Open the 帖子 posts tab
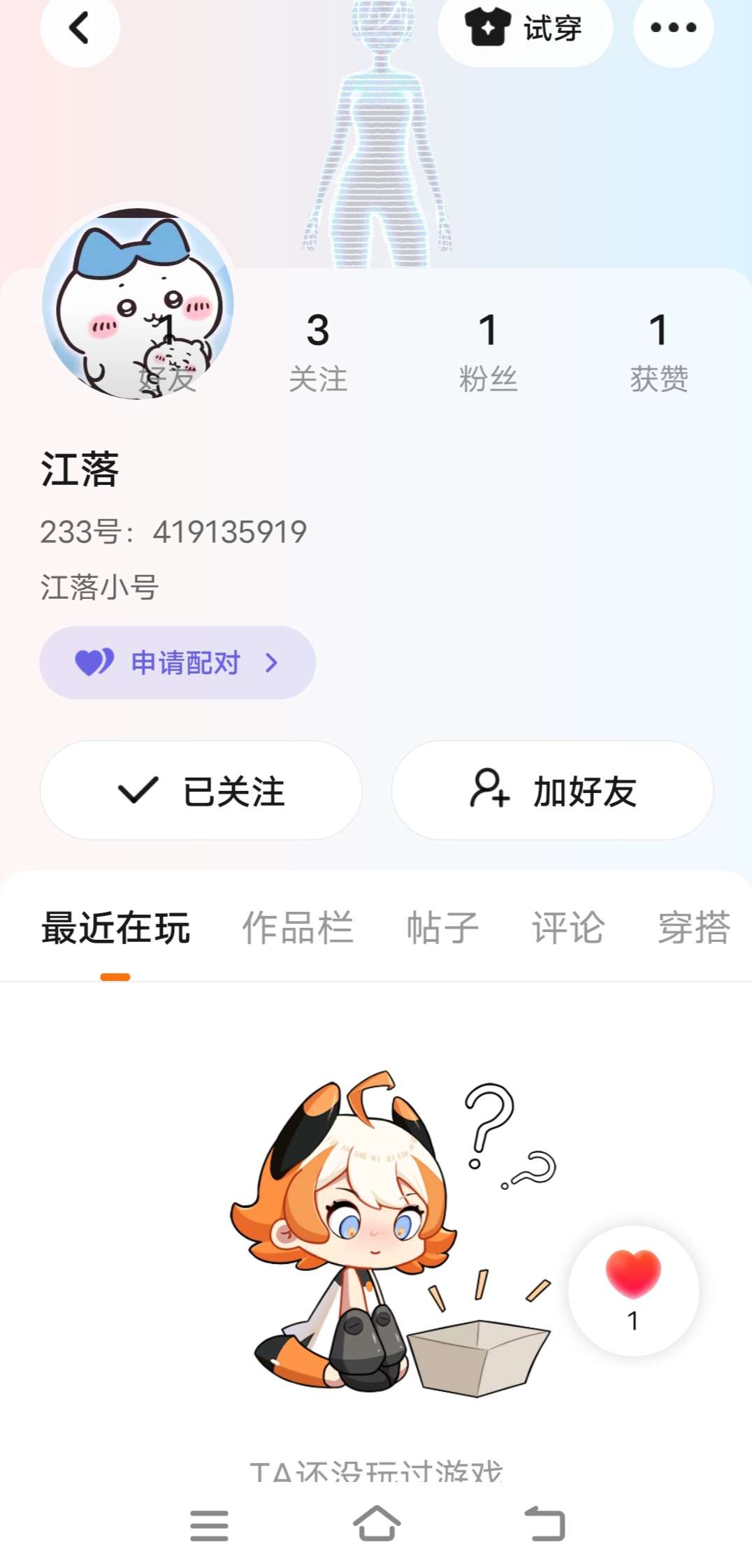The image size is (752, 1568). (442, 928)
